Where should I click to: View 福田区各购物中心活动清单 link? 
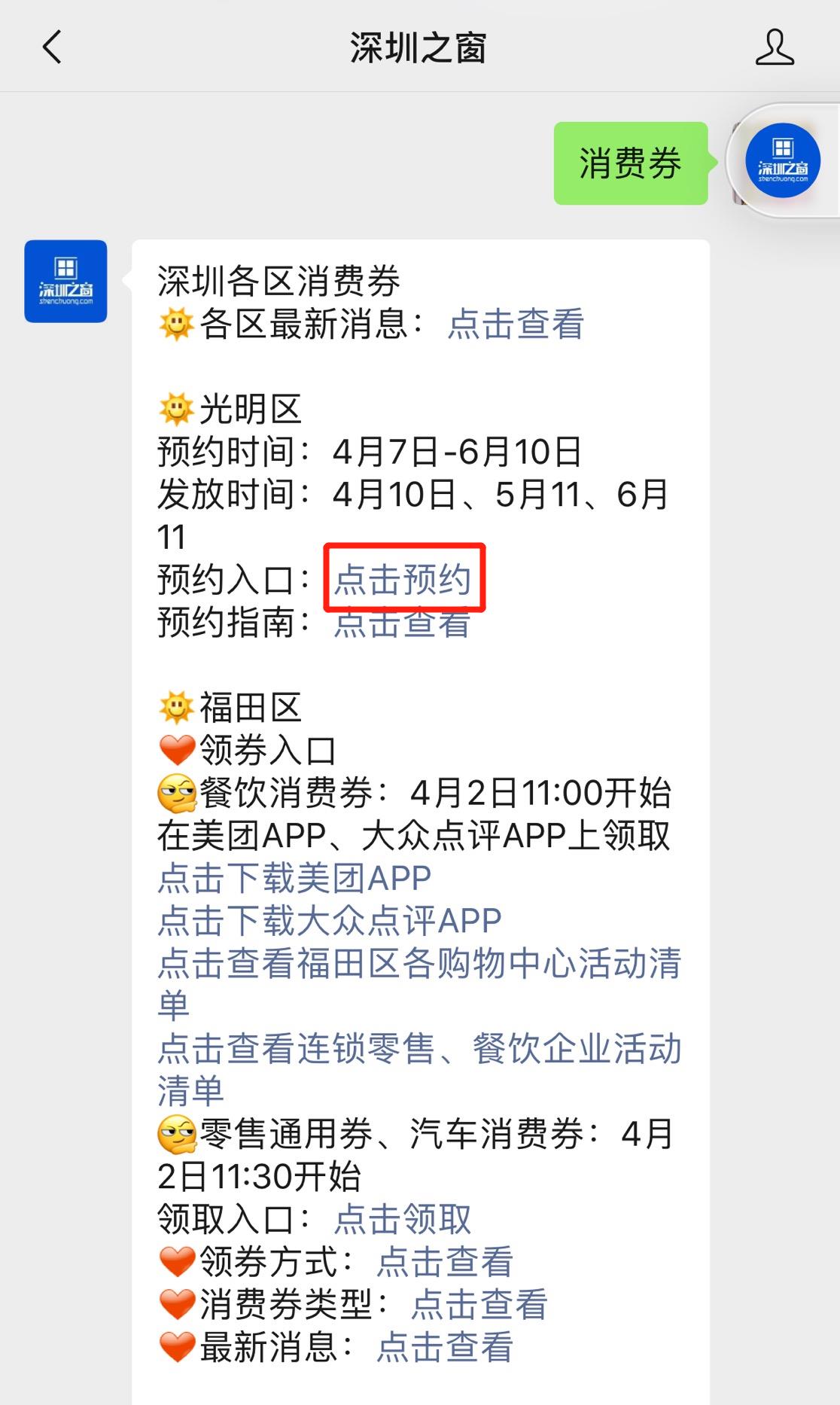[418, 964]
